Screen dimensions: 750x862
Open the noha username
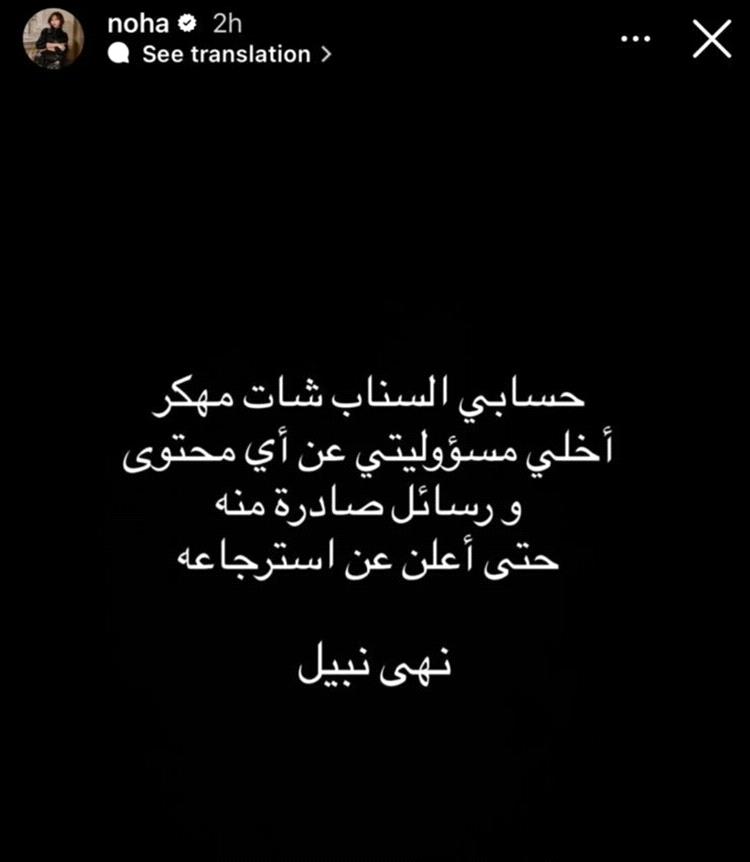coord(133,24)
